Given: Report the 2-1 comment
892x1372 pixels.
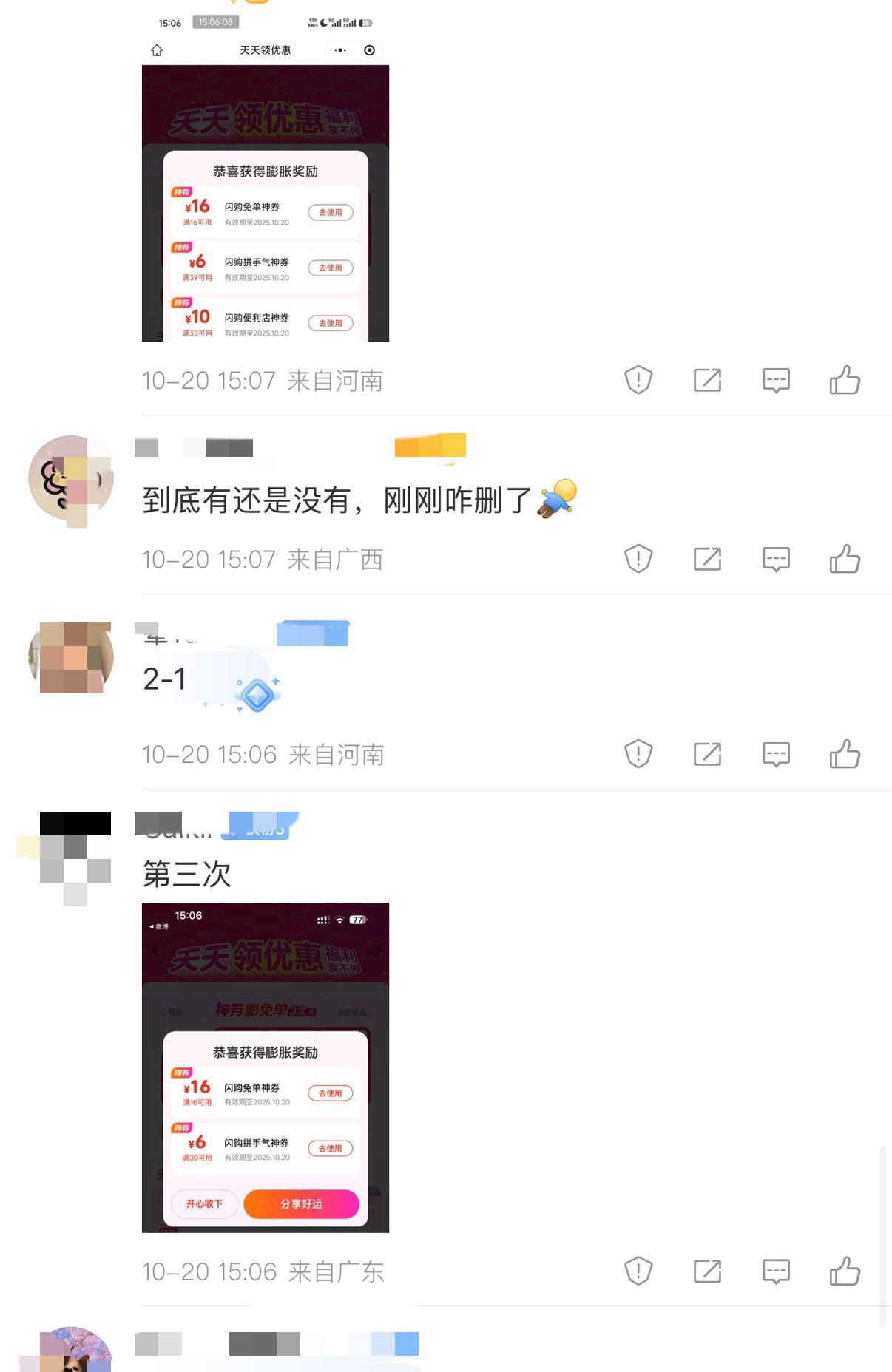Looking at the screenshot, I should [638, 755].
